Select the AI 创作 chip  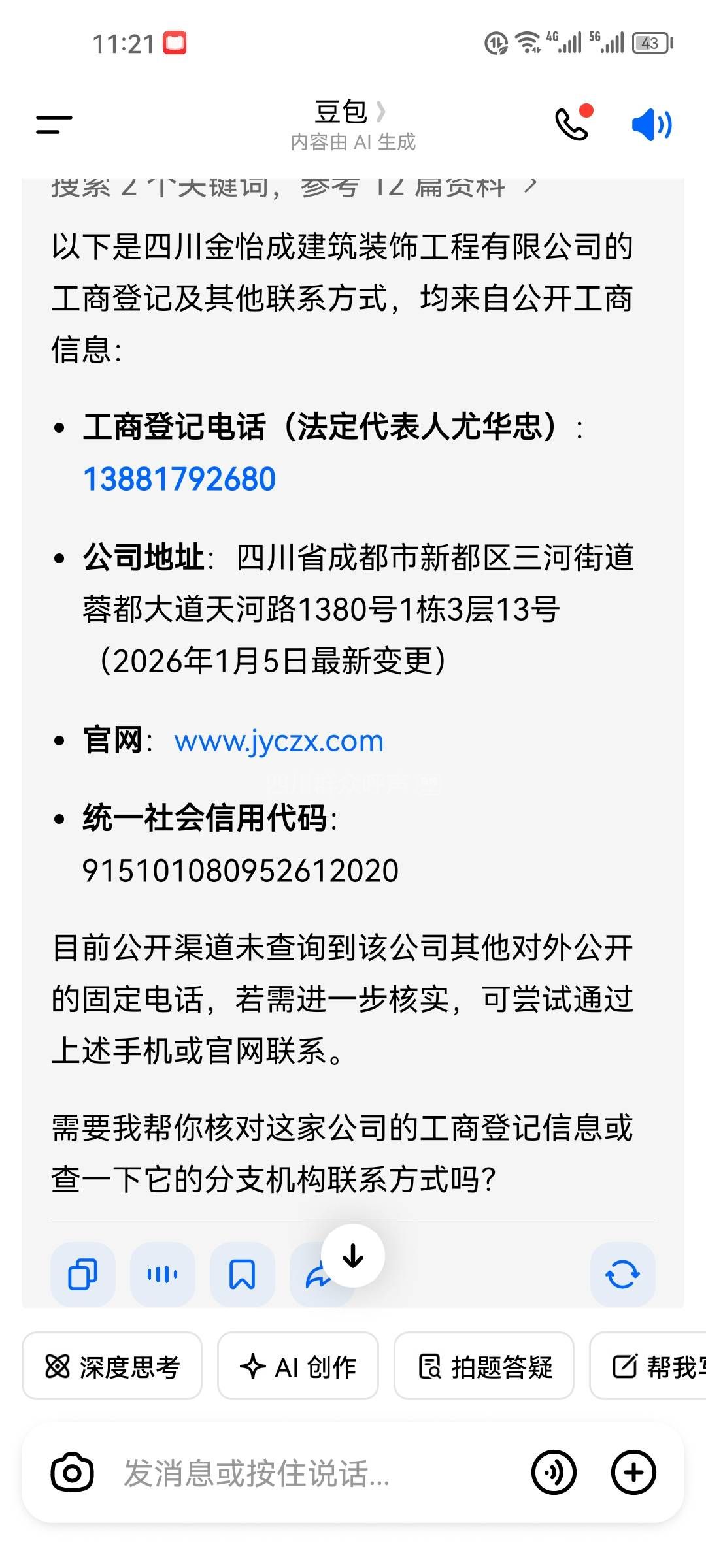[298, 1366]
